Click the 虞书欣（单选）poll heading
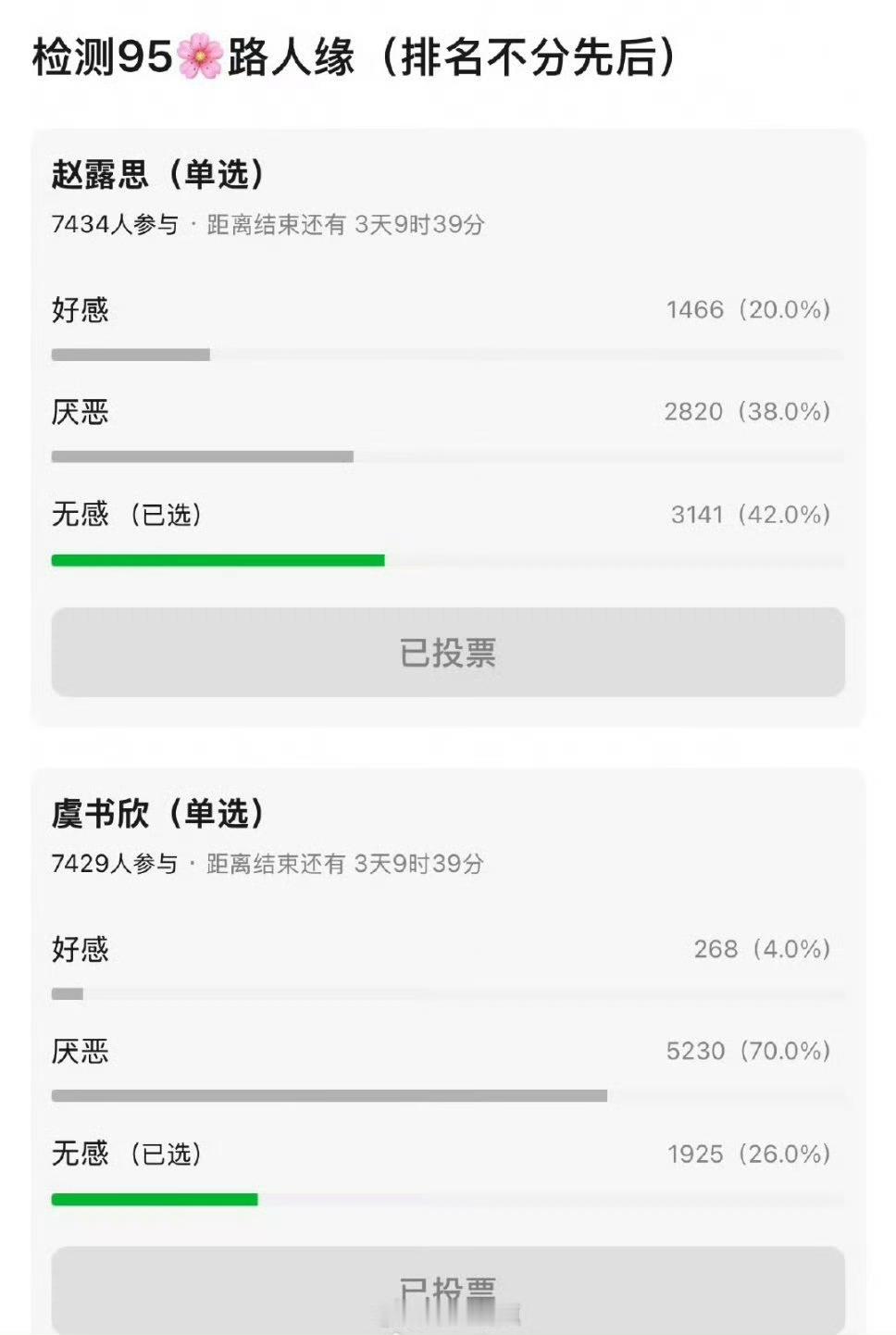896x1335 pixels. [x=157, y=814]
